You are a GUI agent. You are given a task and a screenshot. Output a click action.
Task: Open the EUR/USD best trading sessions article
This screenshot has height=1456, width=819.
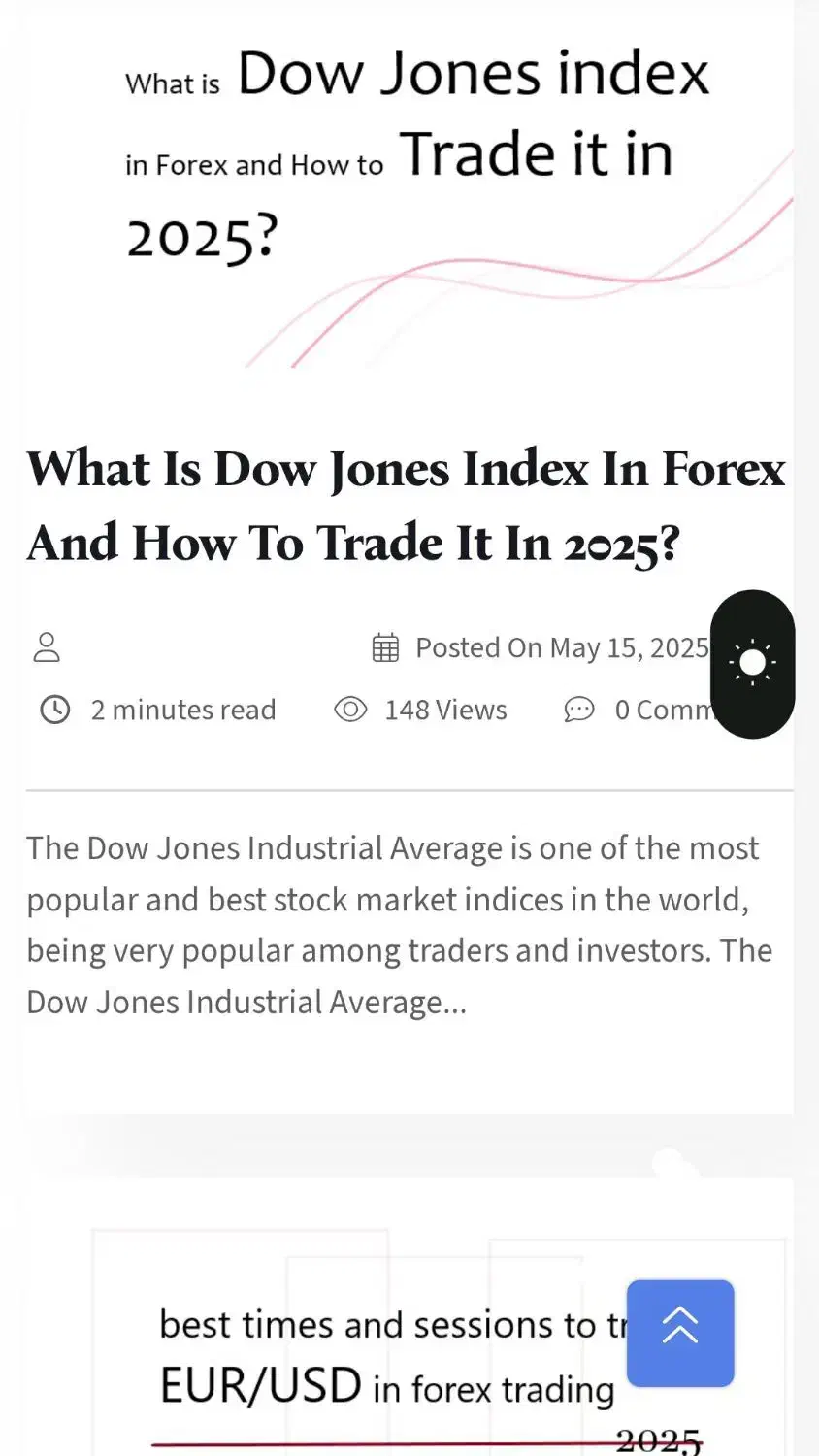[x=388, y=1359]
